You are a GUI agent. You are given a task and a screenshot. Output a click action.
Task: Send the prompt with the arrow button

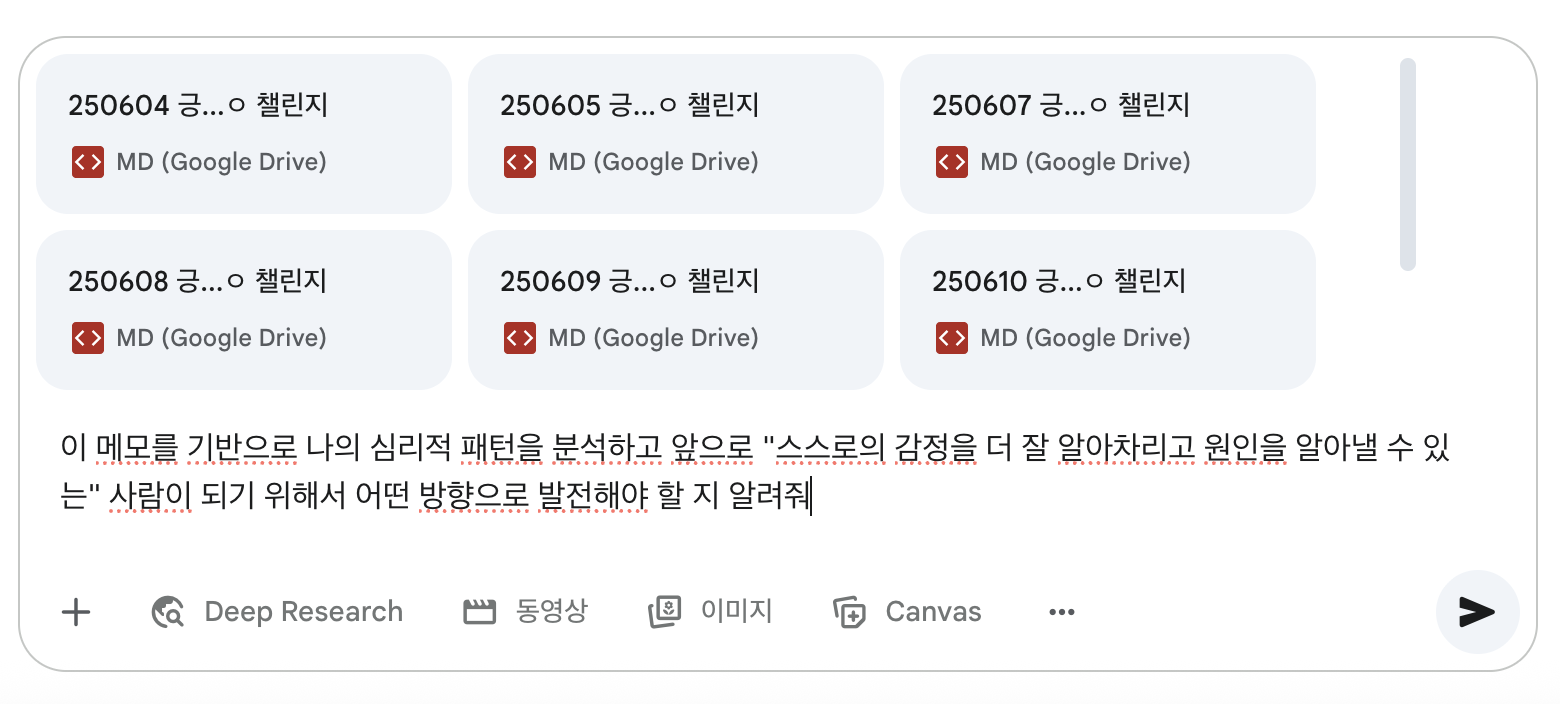1477,612
